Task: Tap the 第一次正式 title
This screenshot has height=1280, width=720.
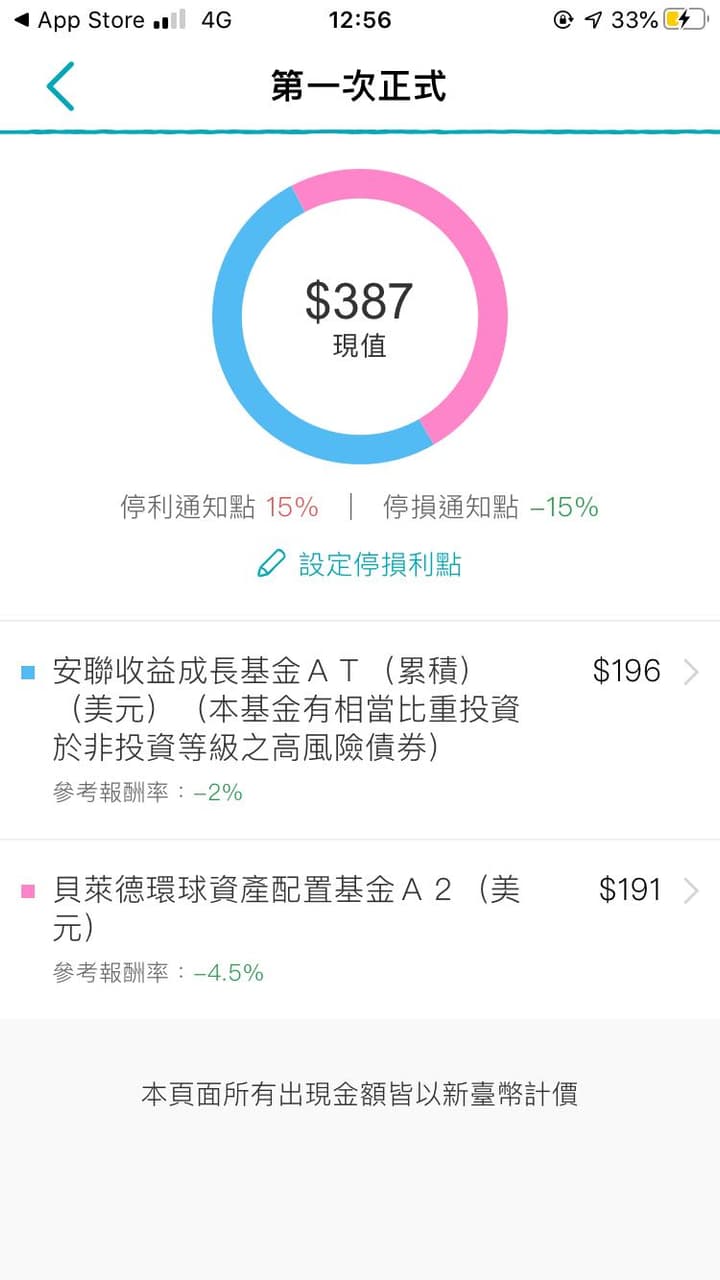Action: point(360,87)
